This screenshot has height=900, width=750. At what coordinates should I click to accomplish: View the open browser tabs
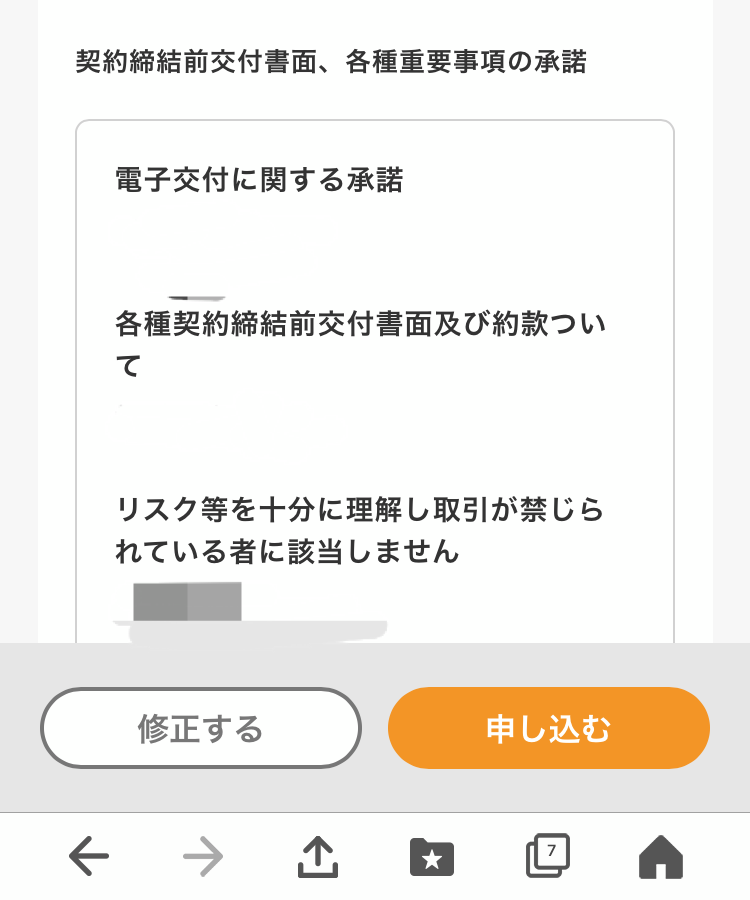[x=547, y=856]
